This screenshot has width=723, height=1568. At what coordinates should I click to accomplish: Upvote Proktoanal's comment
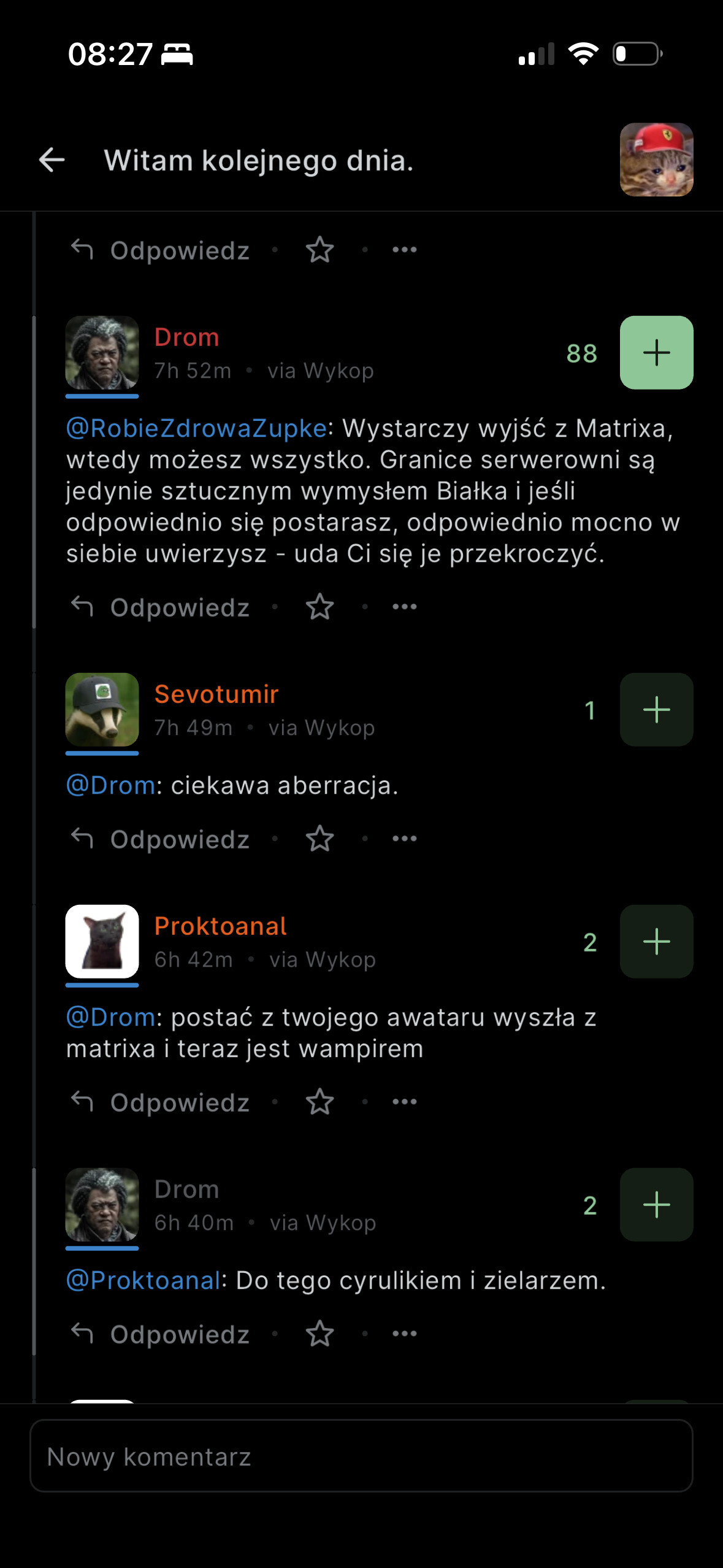656,942
